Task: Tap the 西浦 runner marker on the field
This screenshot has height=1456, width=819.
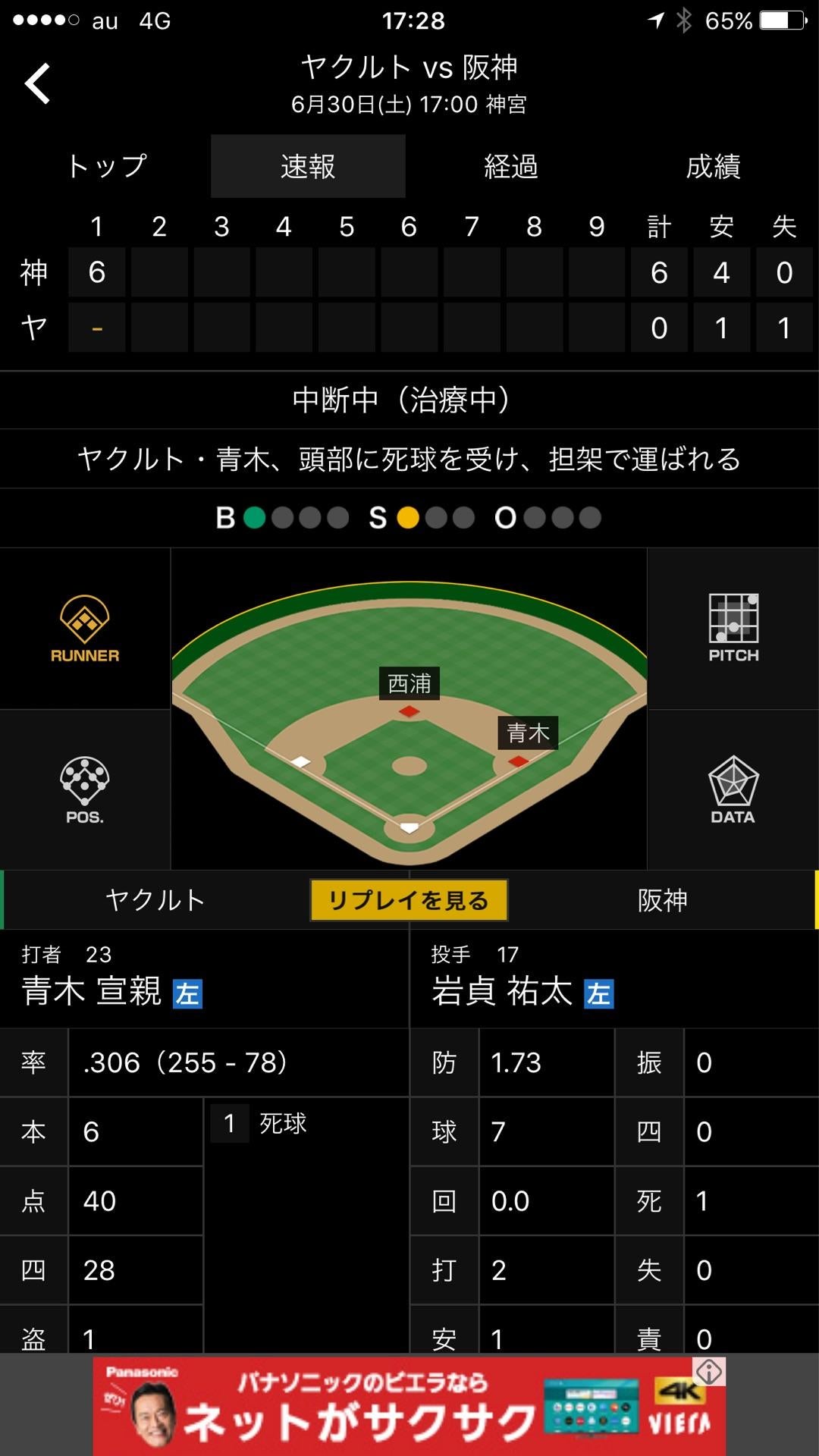Action: point(409,684)
